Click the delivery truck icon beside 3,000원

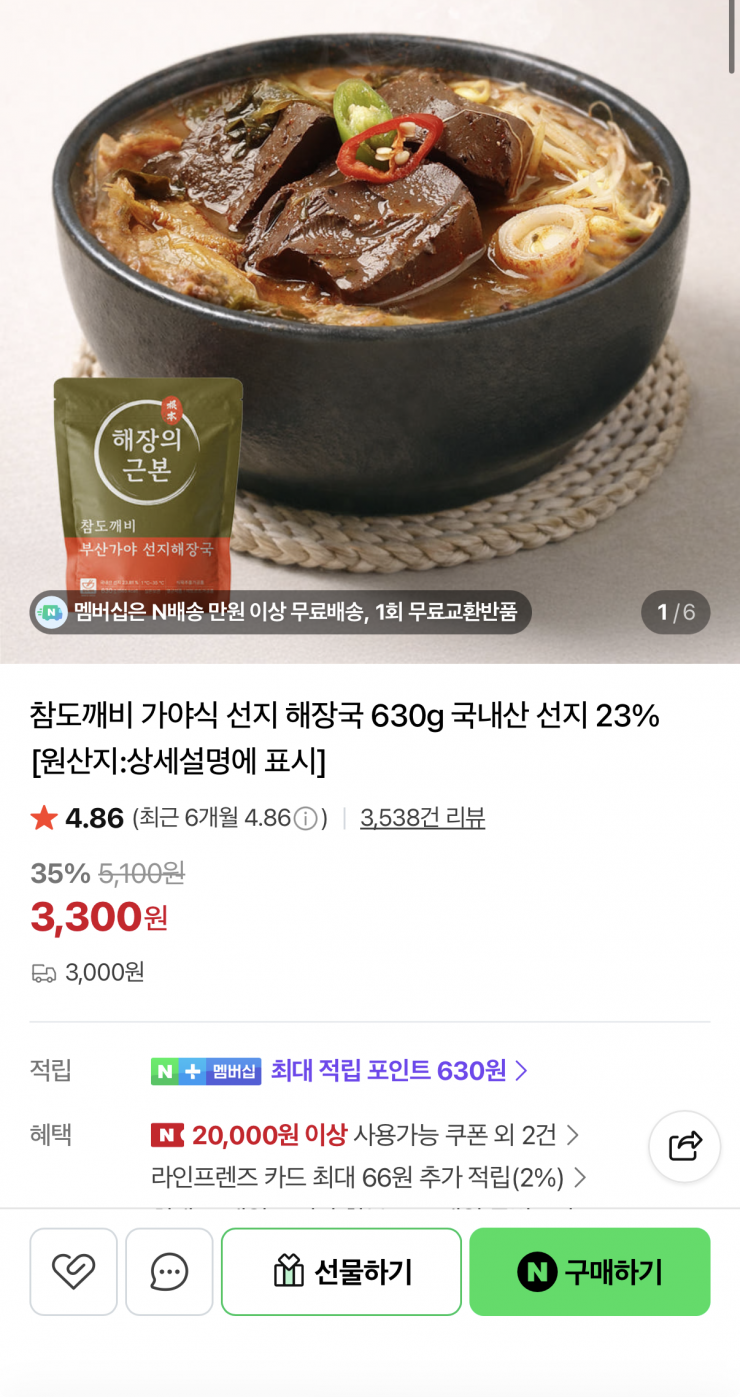click(x=44, y=971)
